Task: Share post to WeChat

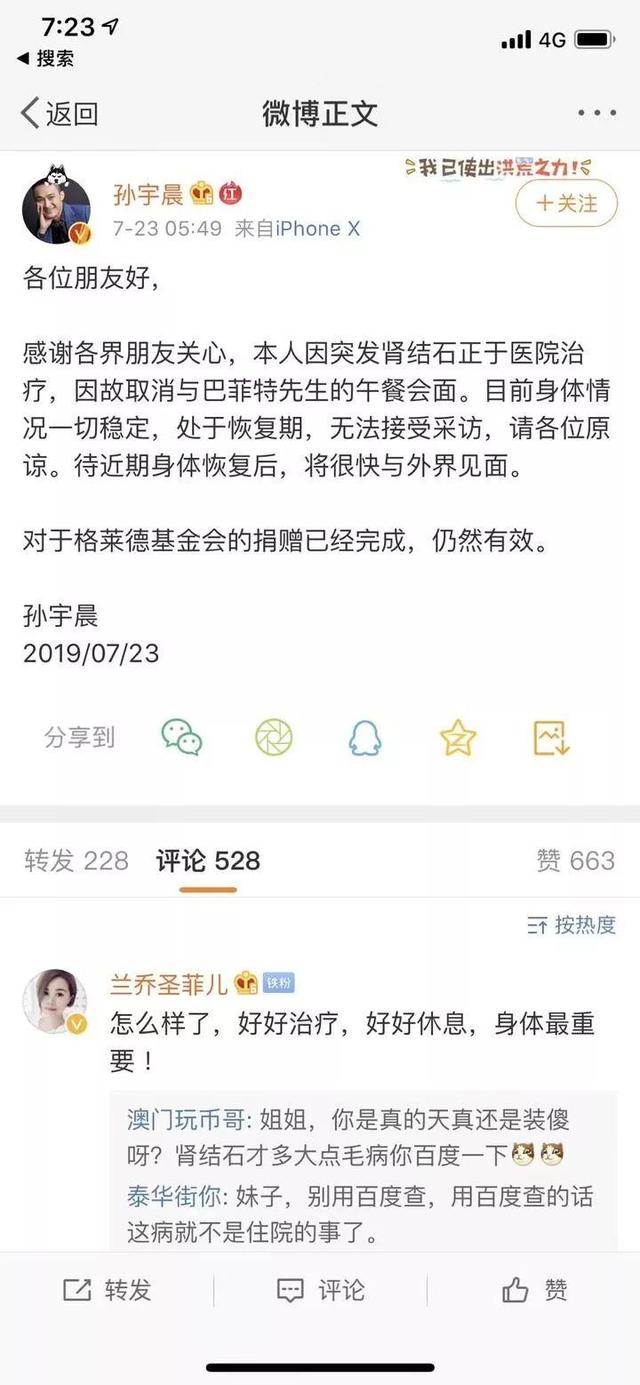Action: tap(182, 738)
